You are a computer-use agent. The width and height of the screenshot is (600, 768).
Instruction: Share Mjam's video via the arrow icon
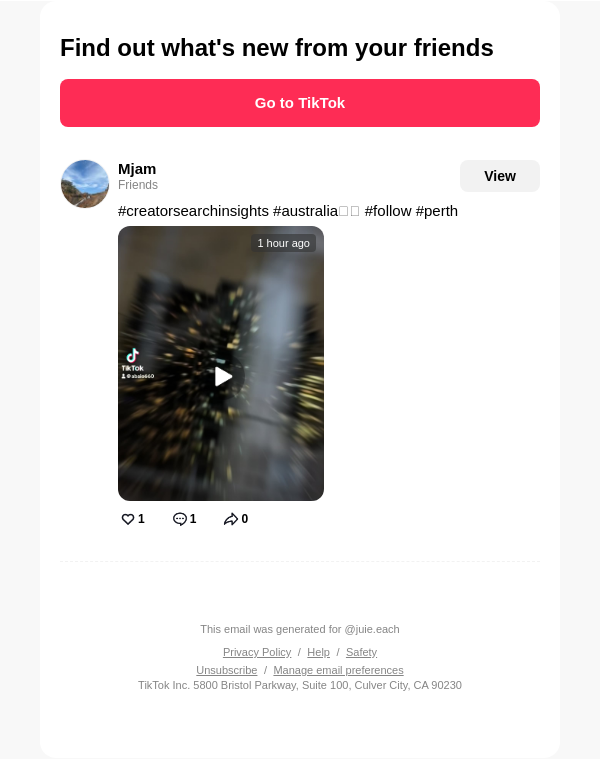(231, 519)
